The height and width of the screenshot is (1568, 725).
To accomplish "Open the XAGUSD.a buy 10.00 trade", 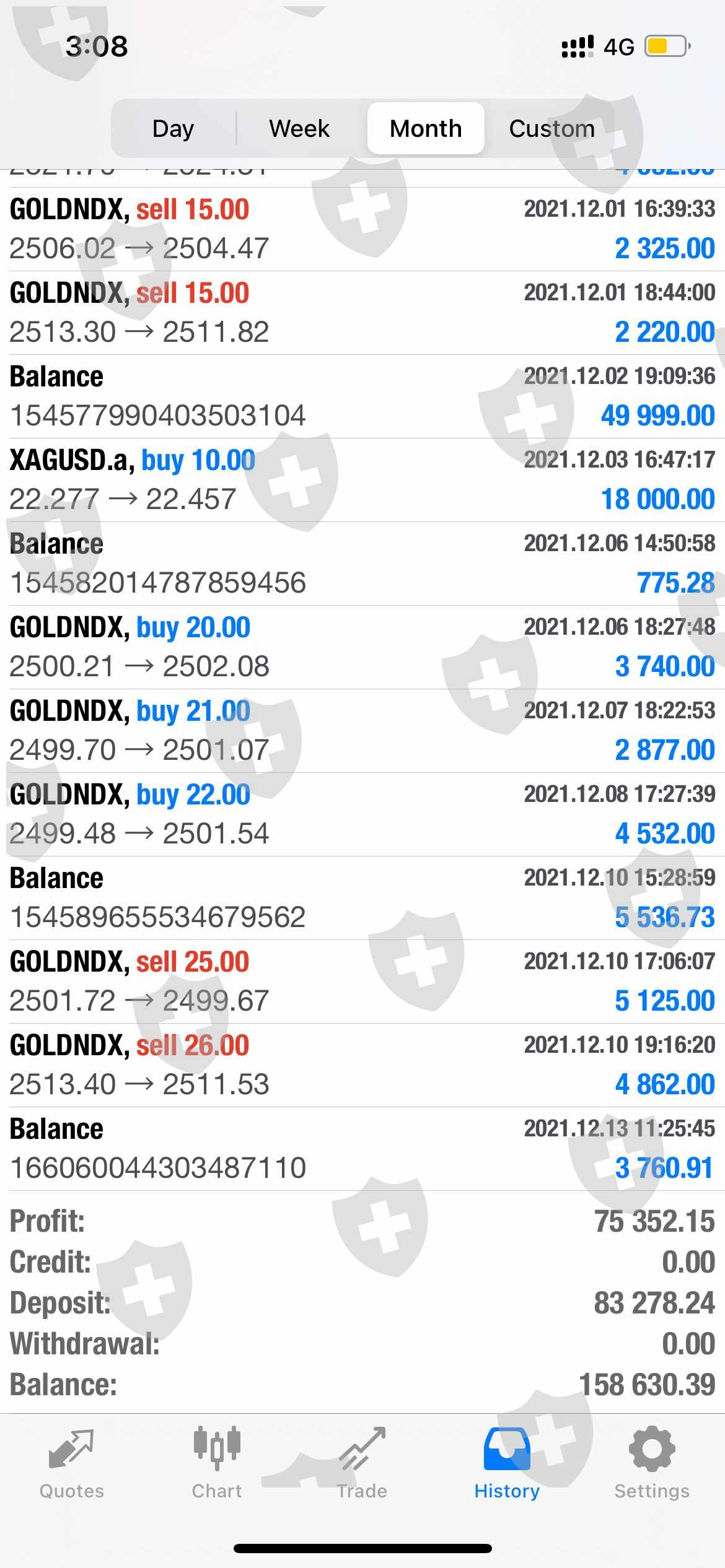I will pos(362,480).
